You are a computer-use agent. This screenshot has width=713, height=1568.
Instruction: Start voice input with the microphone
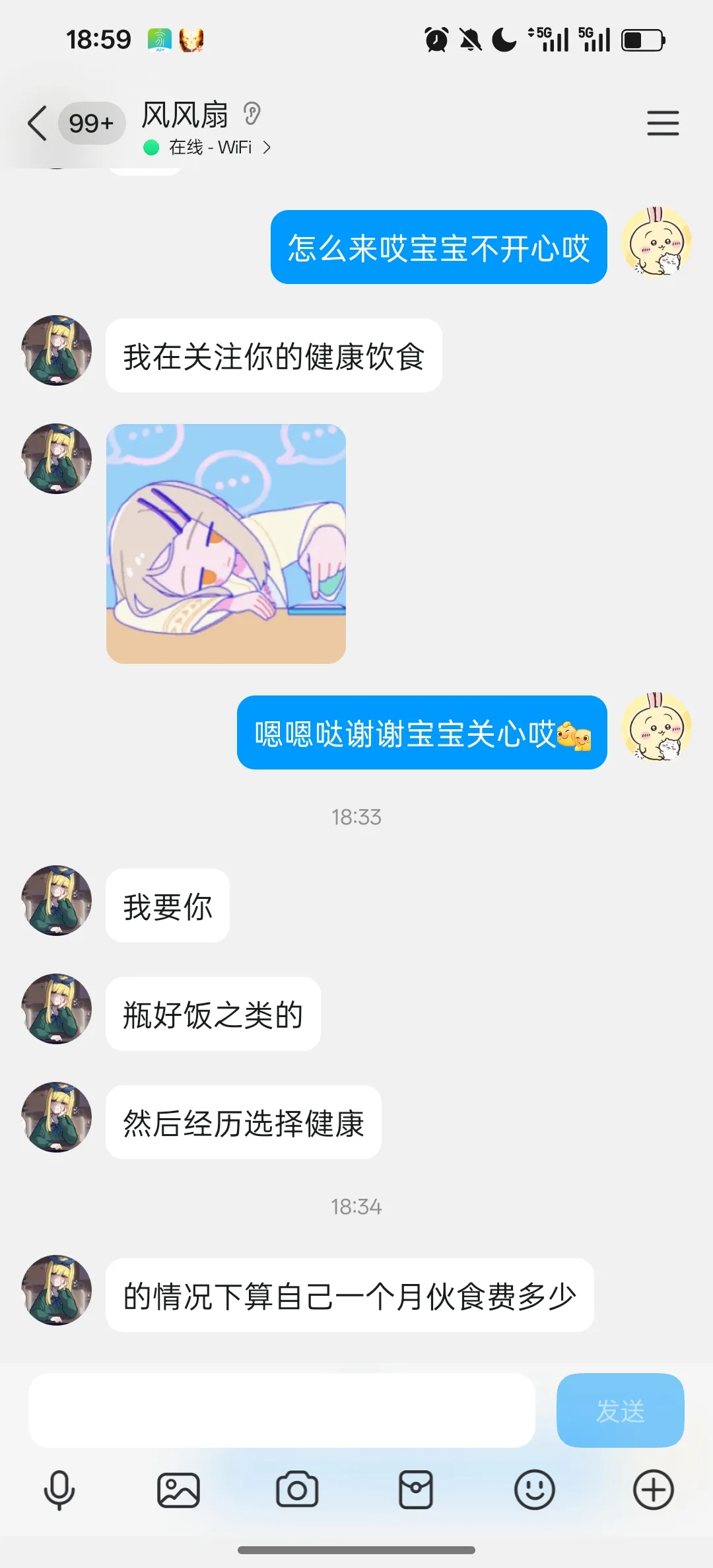(x=59, y=1490)
